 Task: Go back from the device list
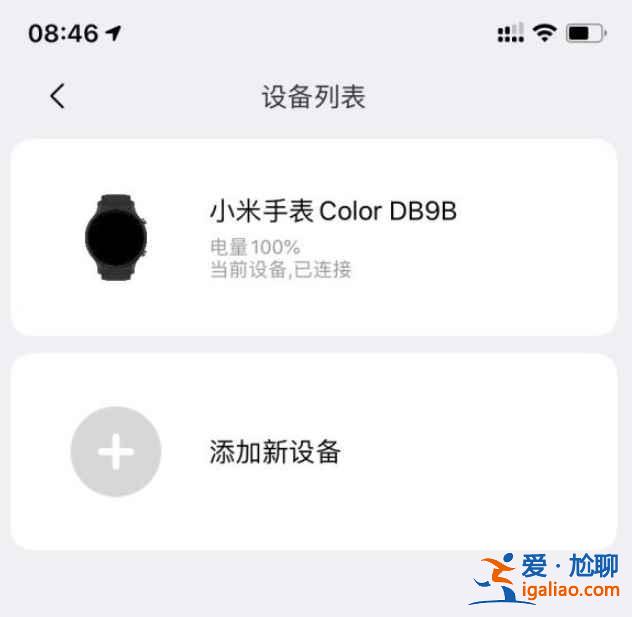(x=57, y=96)
